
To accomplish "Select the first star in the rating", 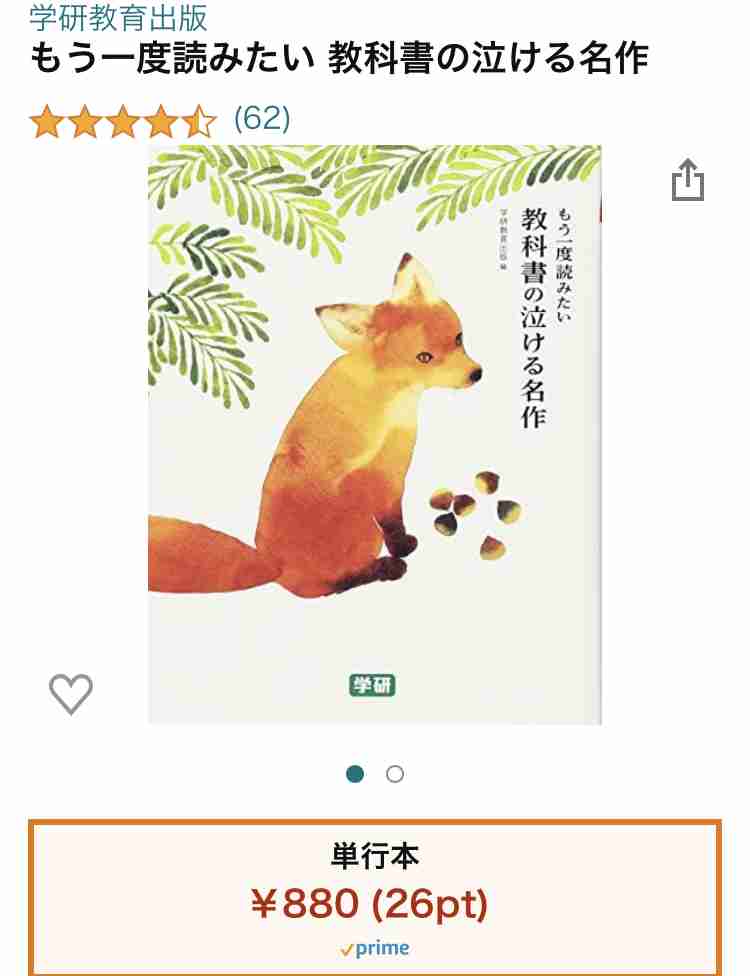I will [x=46, y=122].
